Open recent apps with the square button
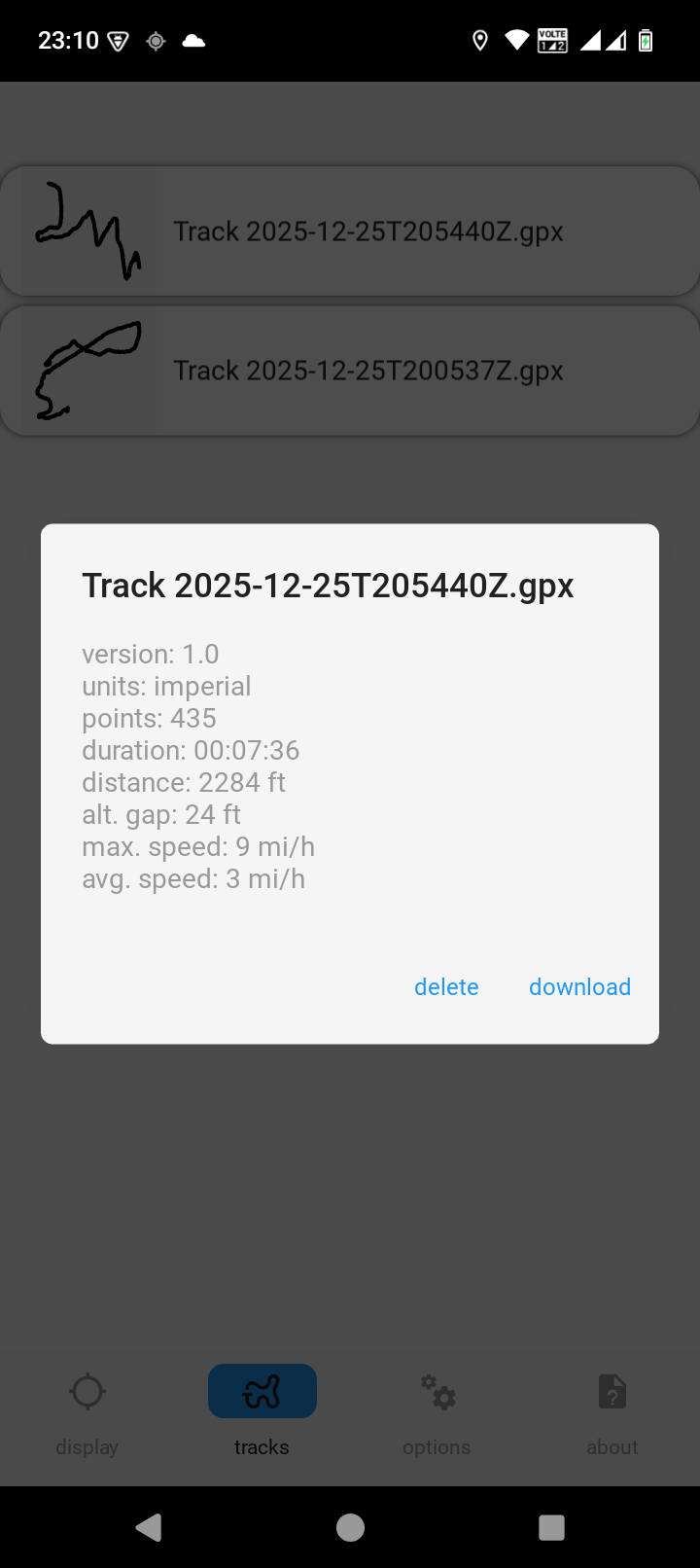This screenshot has width=700, height=1568. pyautogui.click(x=550, y=1527)
